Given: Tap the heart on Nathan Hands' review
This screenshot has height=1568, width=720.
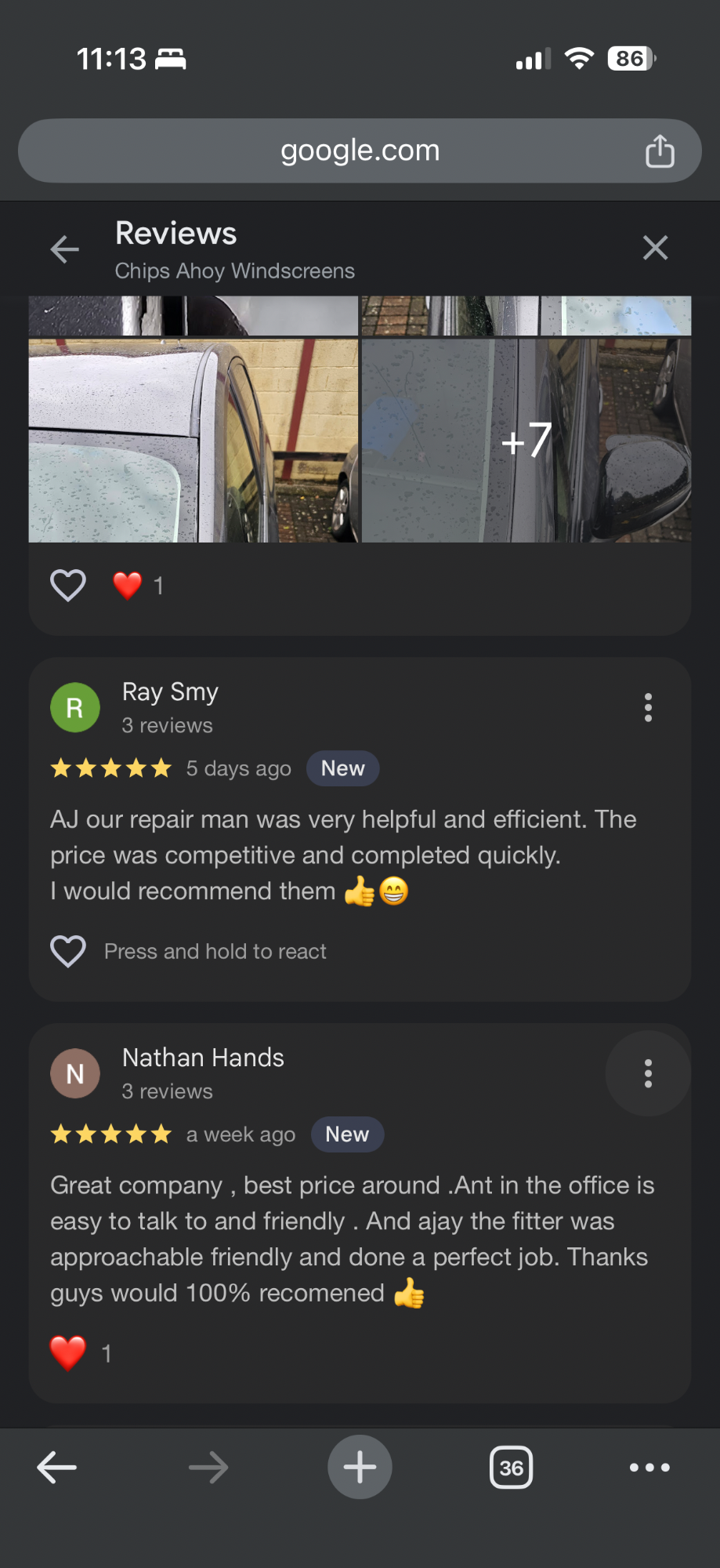Looking at the screenshot, I should click(x=68, y=1352).
